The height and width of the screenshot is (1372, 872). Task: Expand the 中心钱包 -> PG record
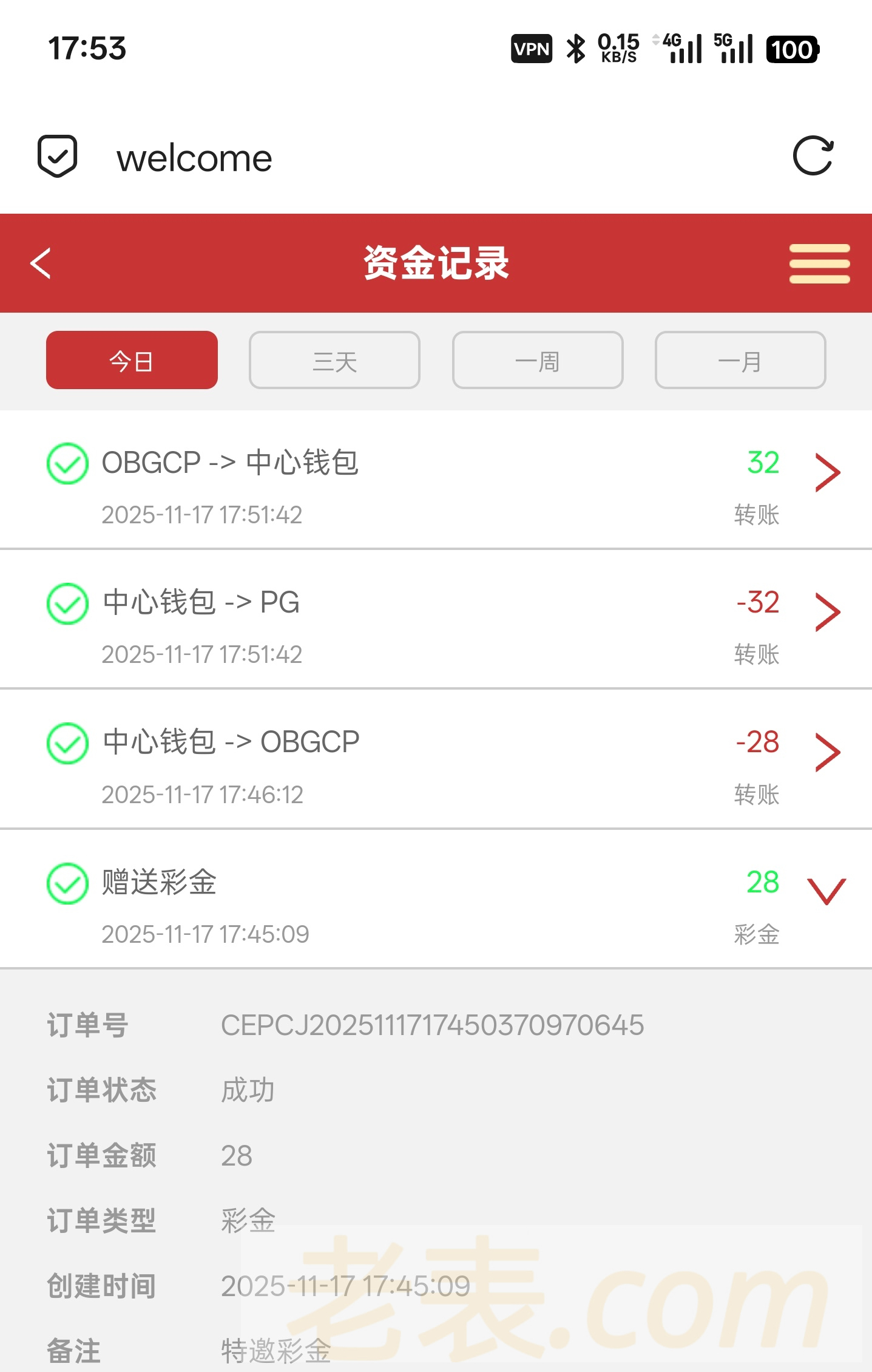[x=827, y=612]
